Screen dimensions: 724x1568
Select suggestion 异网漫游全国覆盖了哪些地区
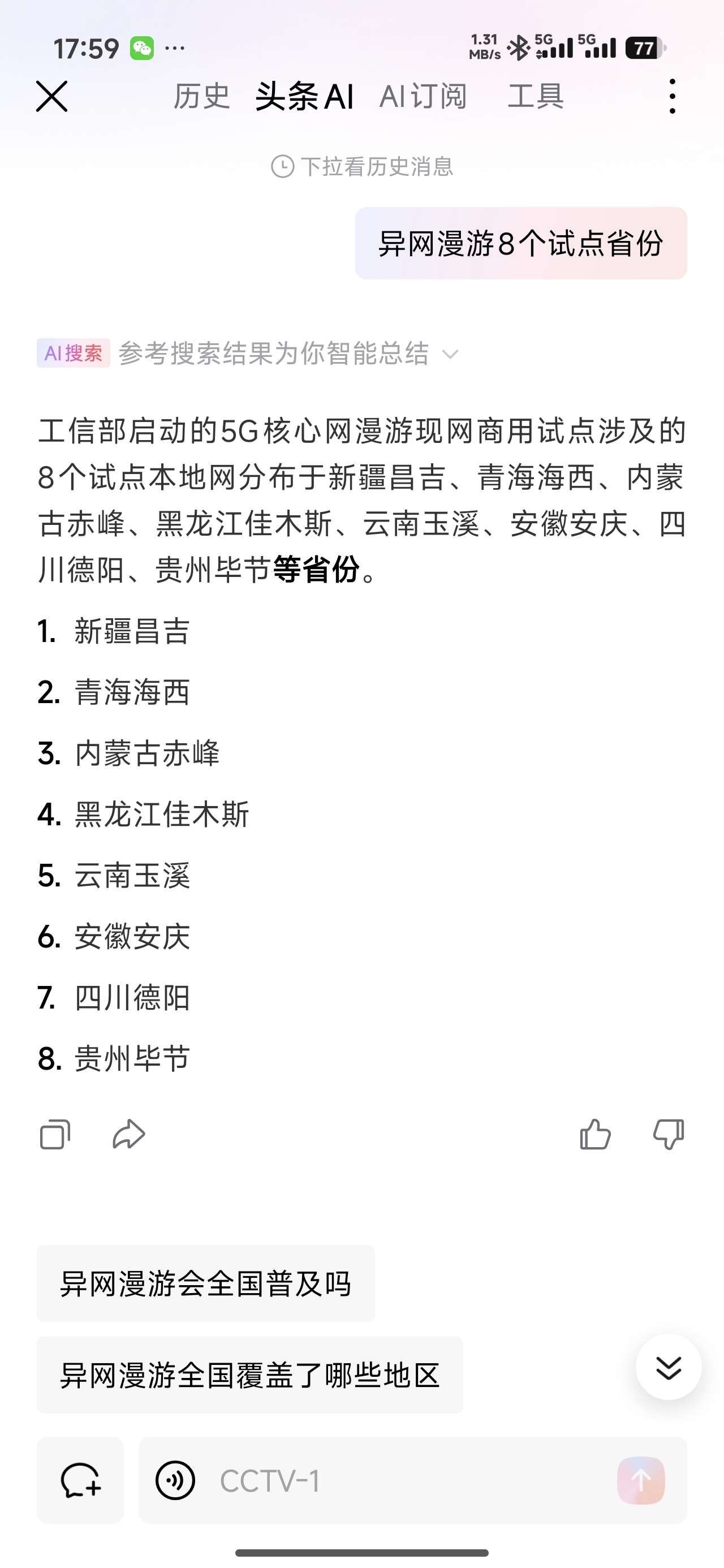(x=249, y=1375)
